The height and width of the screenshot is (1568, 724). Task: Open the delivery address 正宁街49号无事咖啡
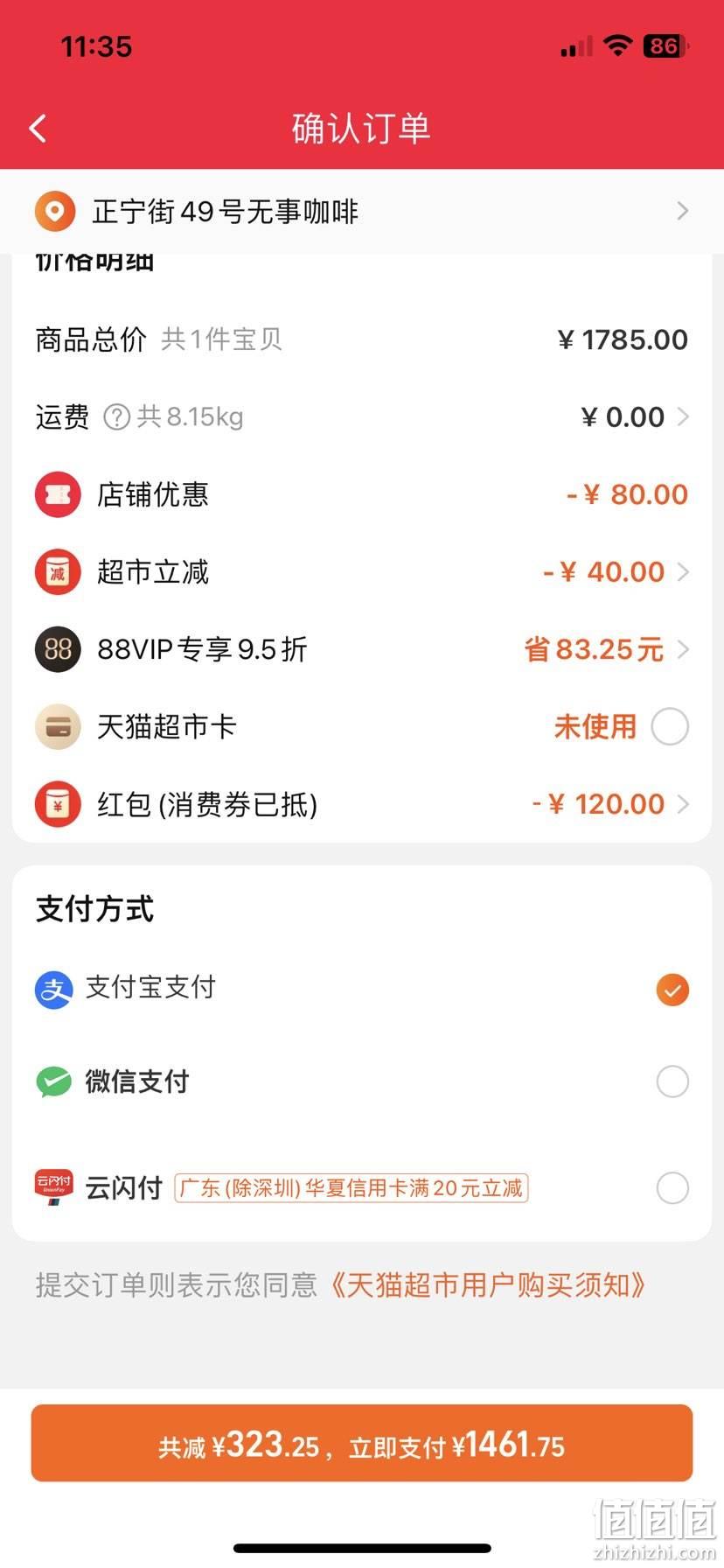pos(362,212)
